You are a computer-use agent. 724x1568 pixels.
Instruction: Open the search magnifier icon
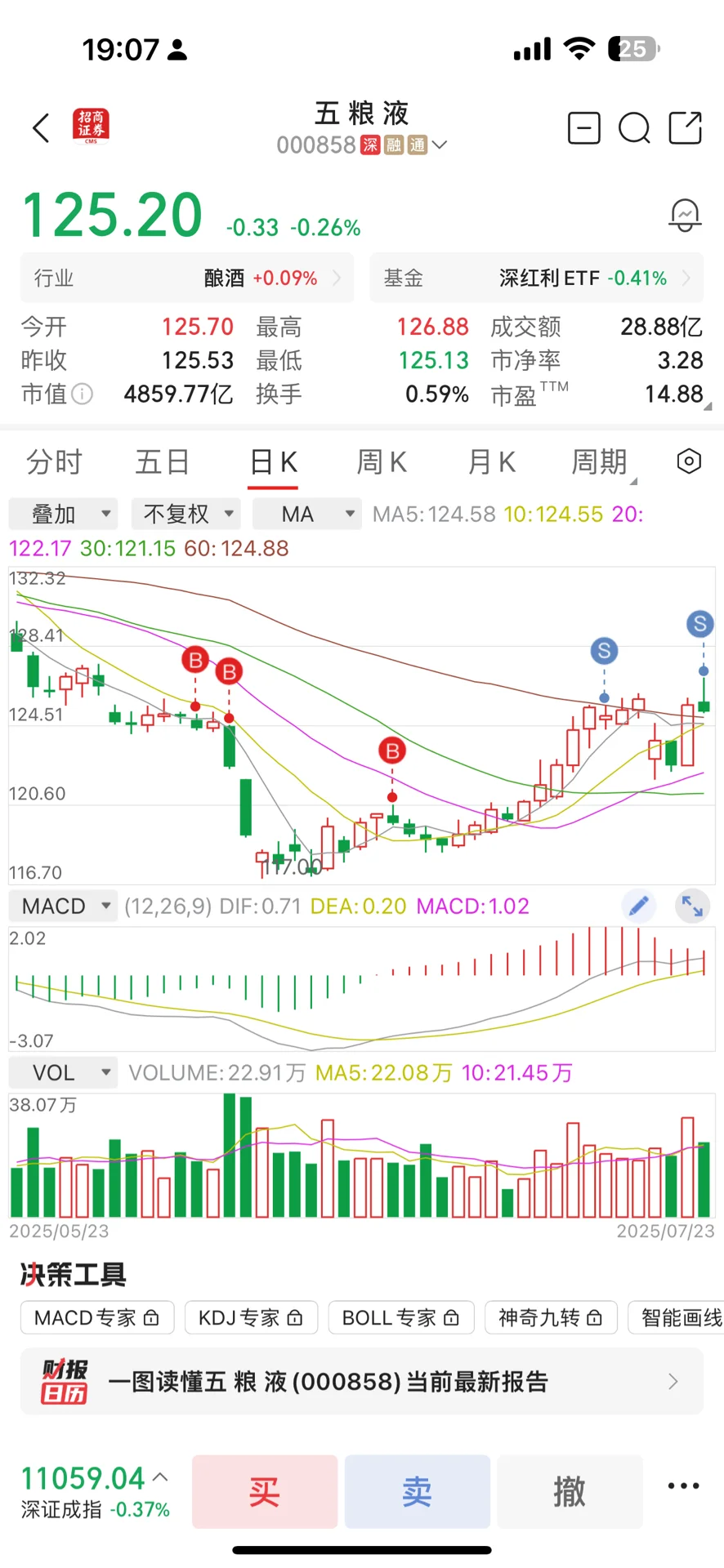(x=634, y=128)
